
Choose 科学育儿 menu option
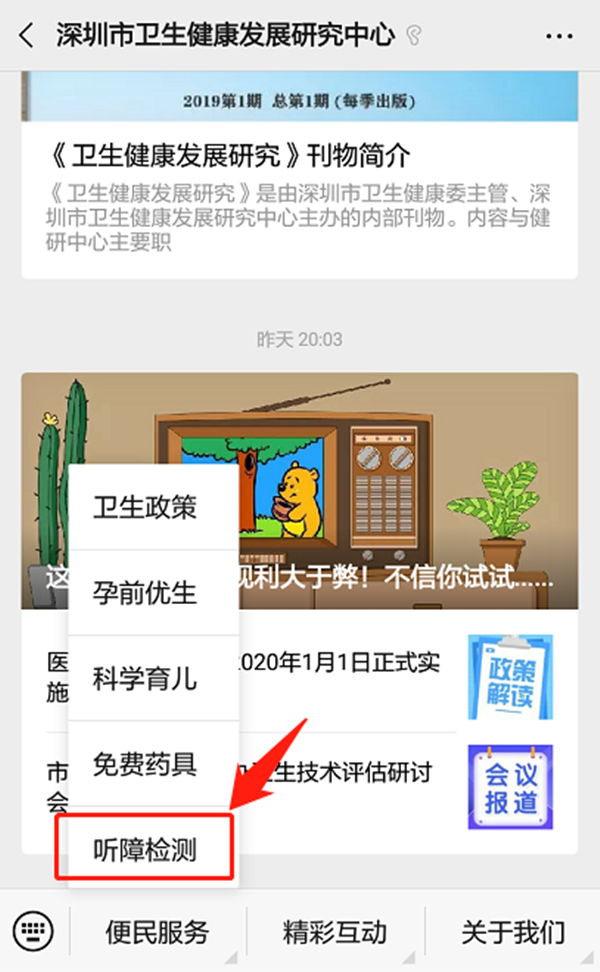(145, 678)
